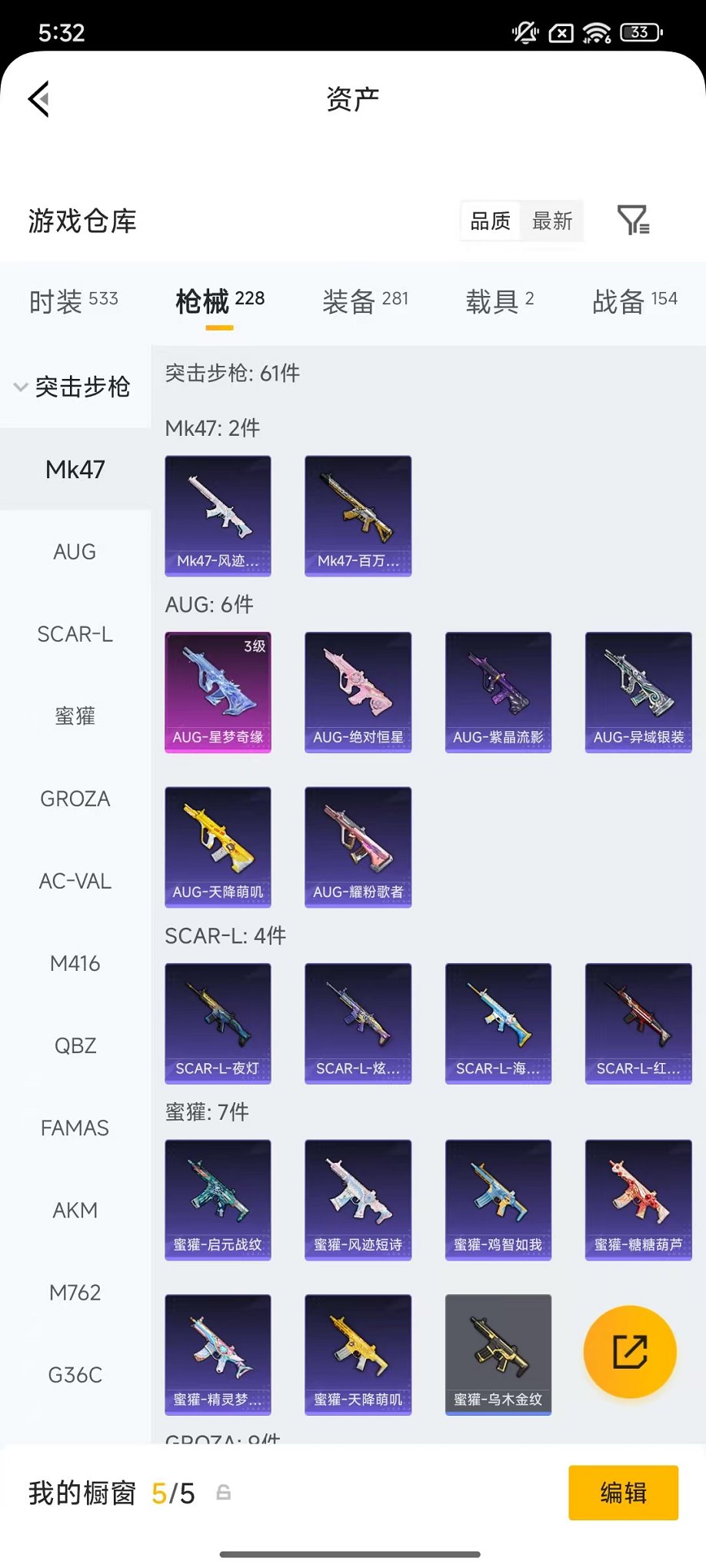Select AUG in the side list
Image resolution: width=706 pixels, height=1568 pixels.
click(75, 551)
